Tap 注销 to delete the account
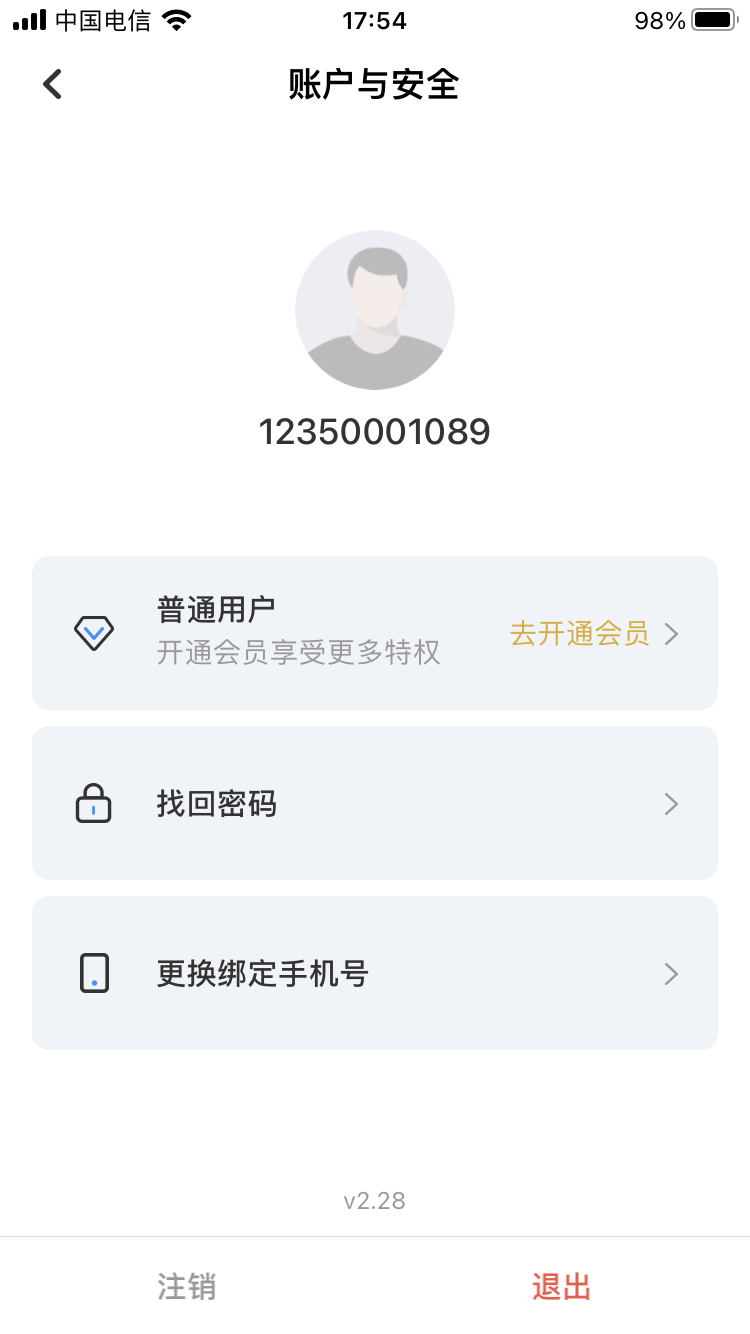Viewport: 750px width, 1334px height. [187, 1286]
